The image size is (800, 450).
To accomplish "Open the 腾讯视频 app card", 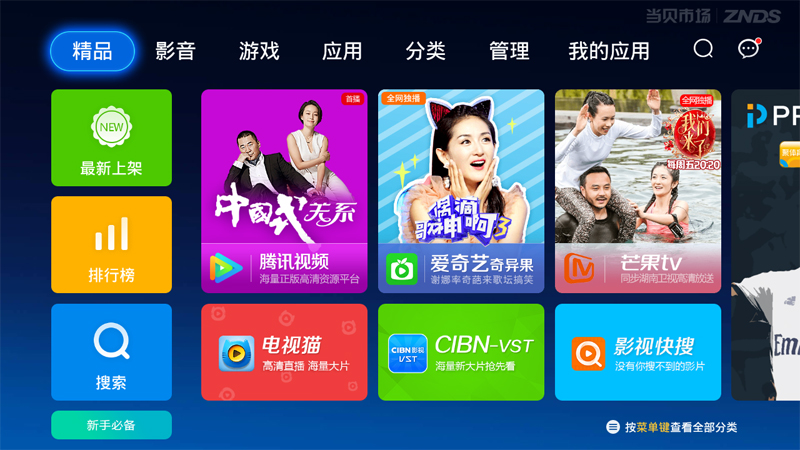I will (x=284, y=191).
